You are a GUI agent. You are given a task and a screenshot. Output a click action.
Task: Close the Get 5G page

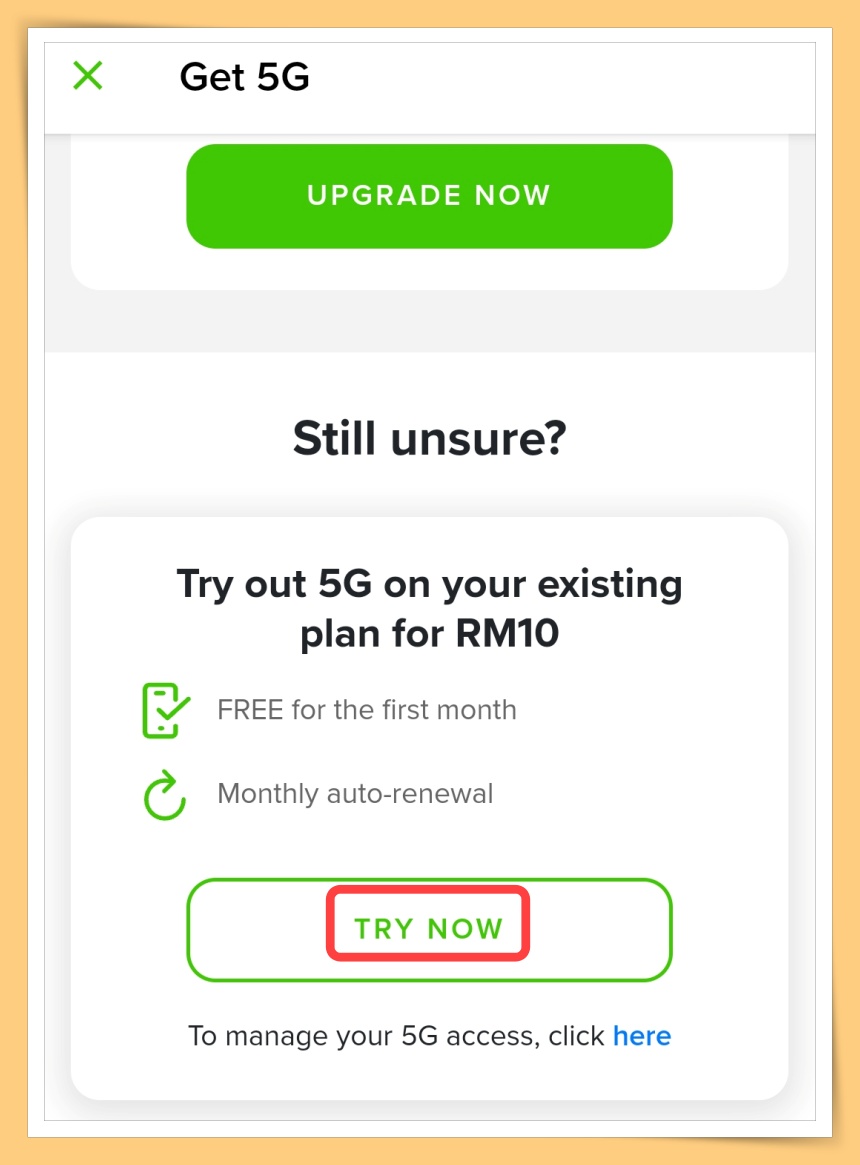88,76
